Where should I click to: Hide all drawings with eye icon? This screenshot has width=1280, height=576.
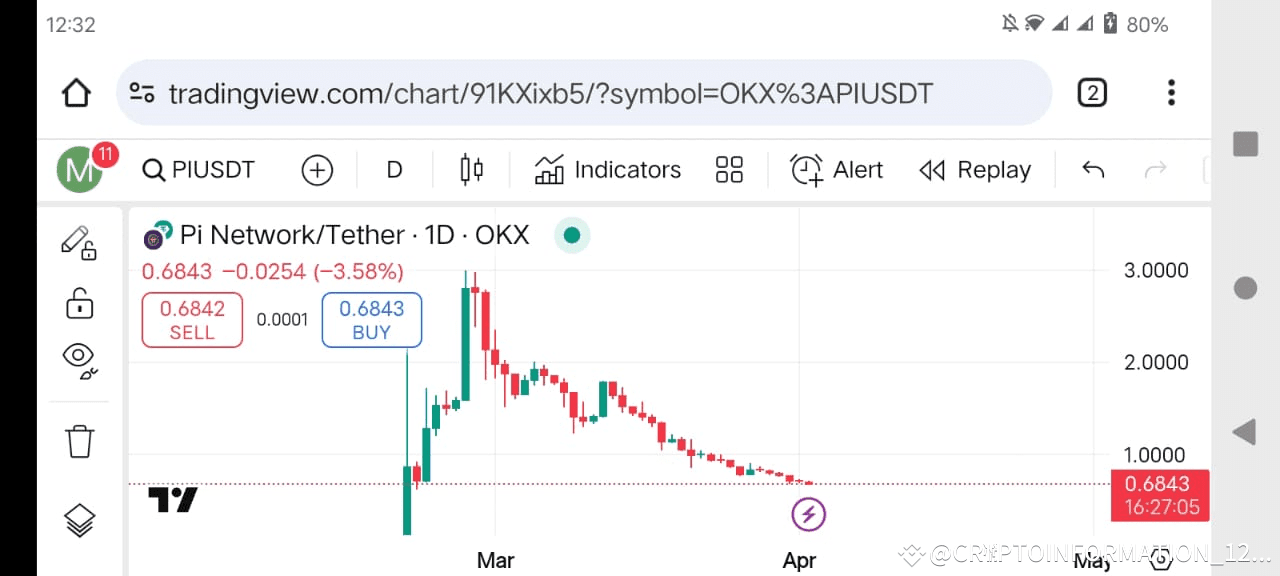click(79, 358)
